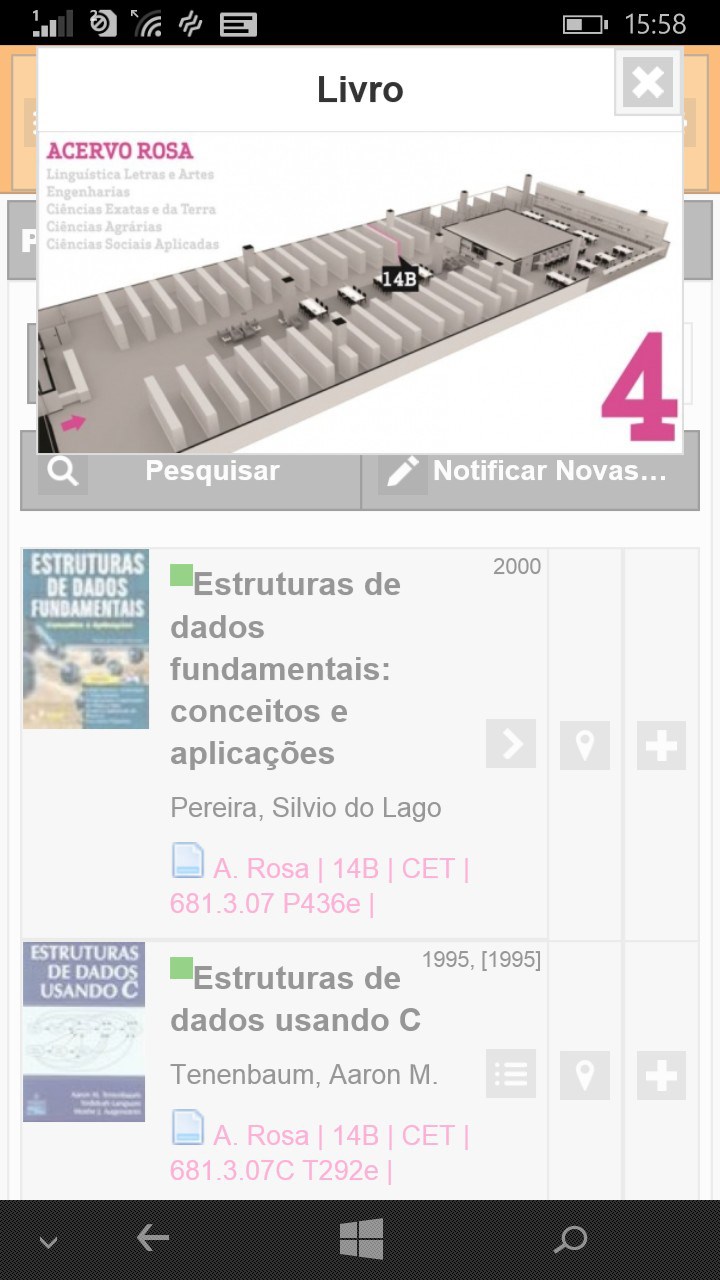Go back with the system back arrow
Screen dimensions: 720x1280
click(x=153, y=1239)
